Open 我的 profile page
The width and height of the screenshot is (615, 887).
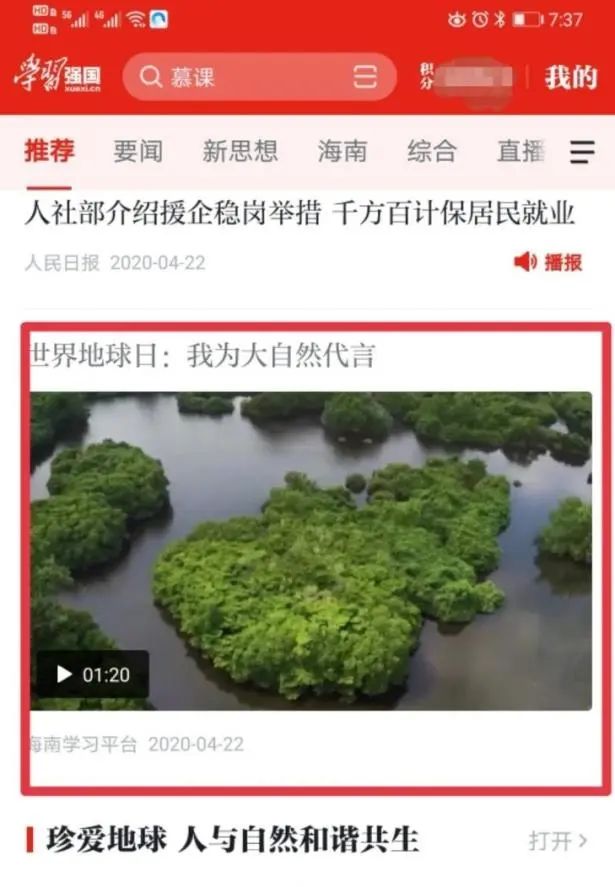(571, 77)
